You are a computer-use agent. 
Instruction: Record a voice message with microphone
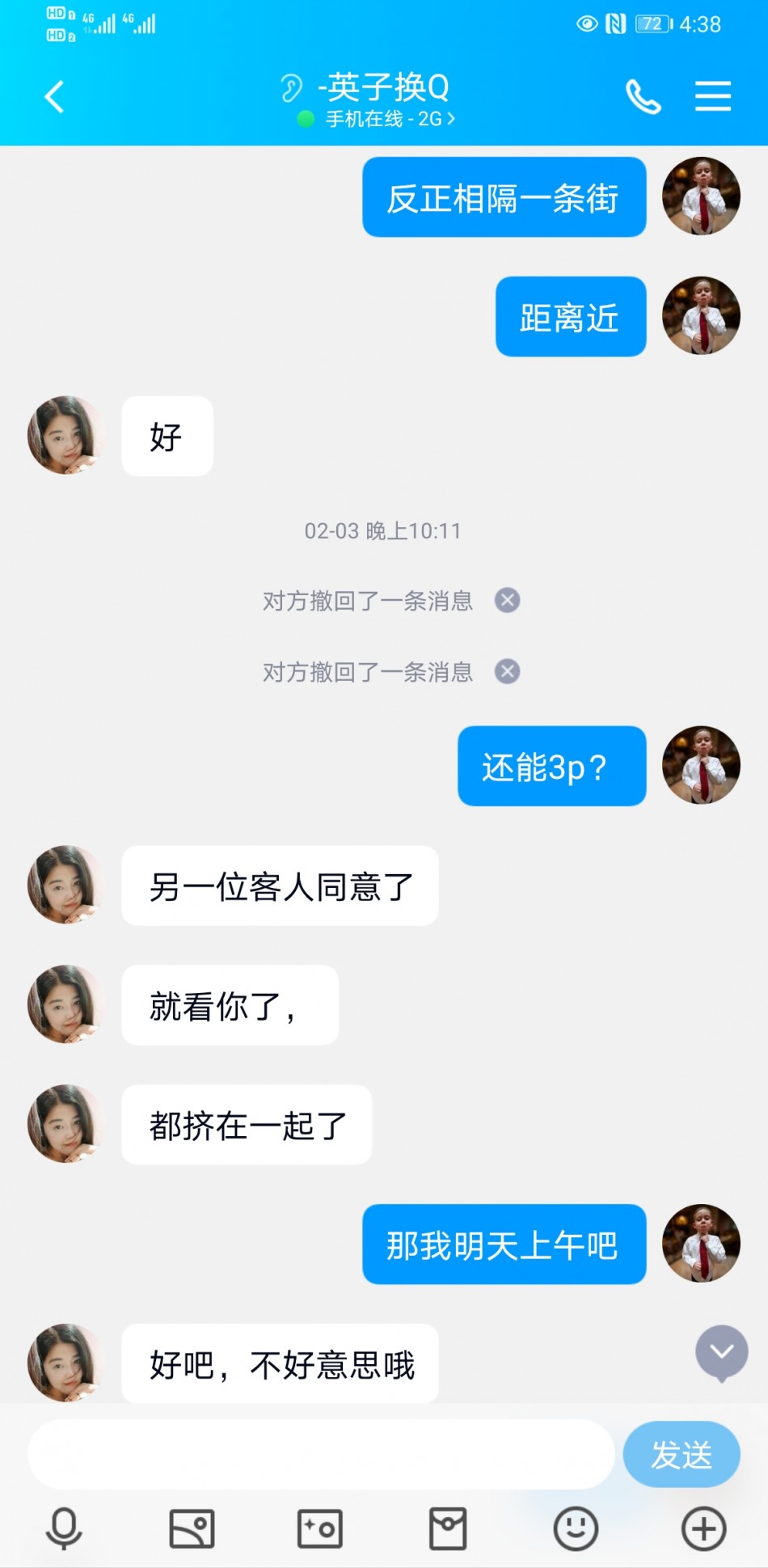(x=64, y=1528)
